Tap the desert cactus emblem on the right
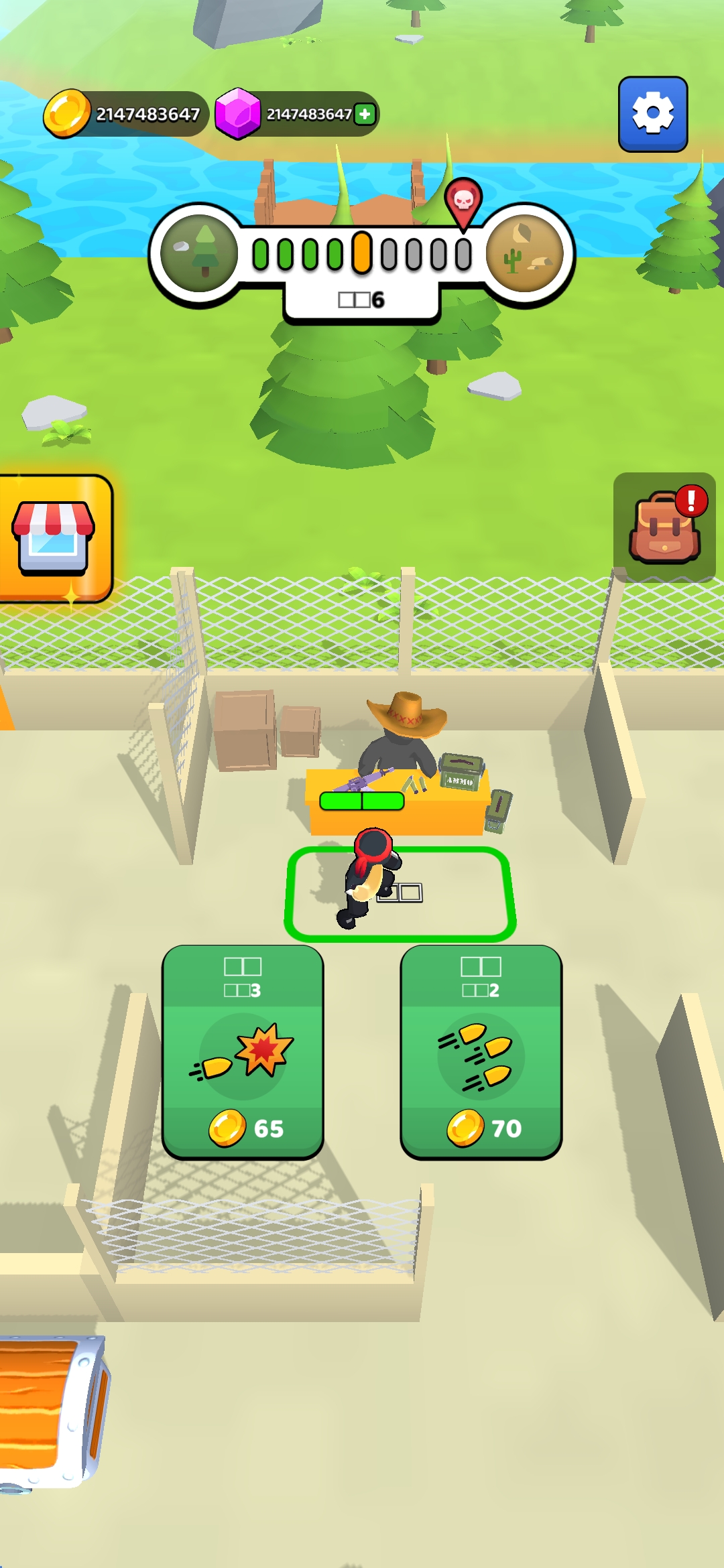The height and width of the screenshot is (1568, 724). [x=525, y=251]
